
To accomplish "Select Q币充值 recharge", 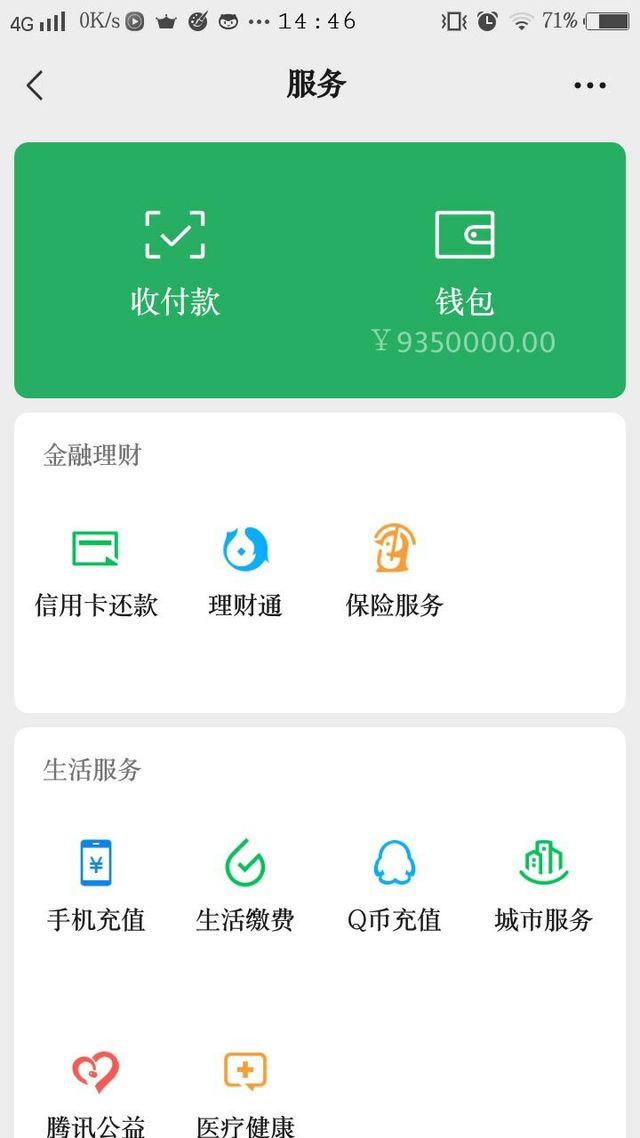I will pos(395,886).
